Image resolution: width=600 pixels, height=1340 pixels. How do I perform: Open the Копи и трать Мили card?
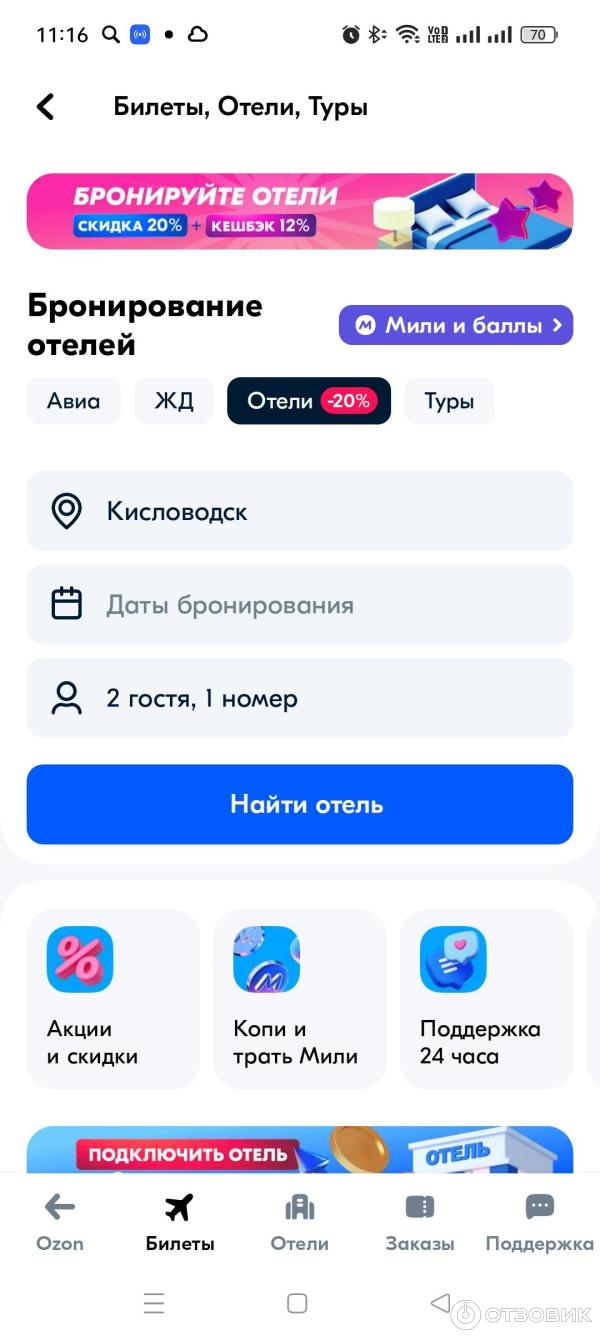300,999
